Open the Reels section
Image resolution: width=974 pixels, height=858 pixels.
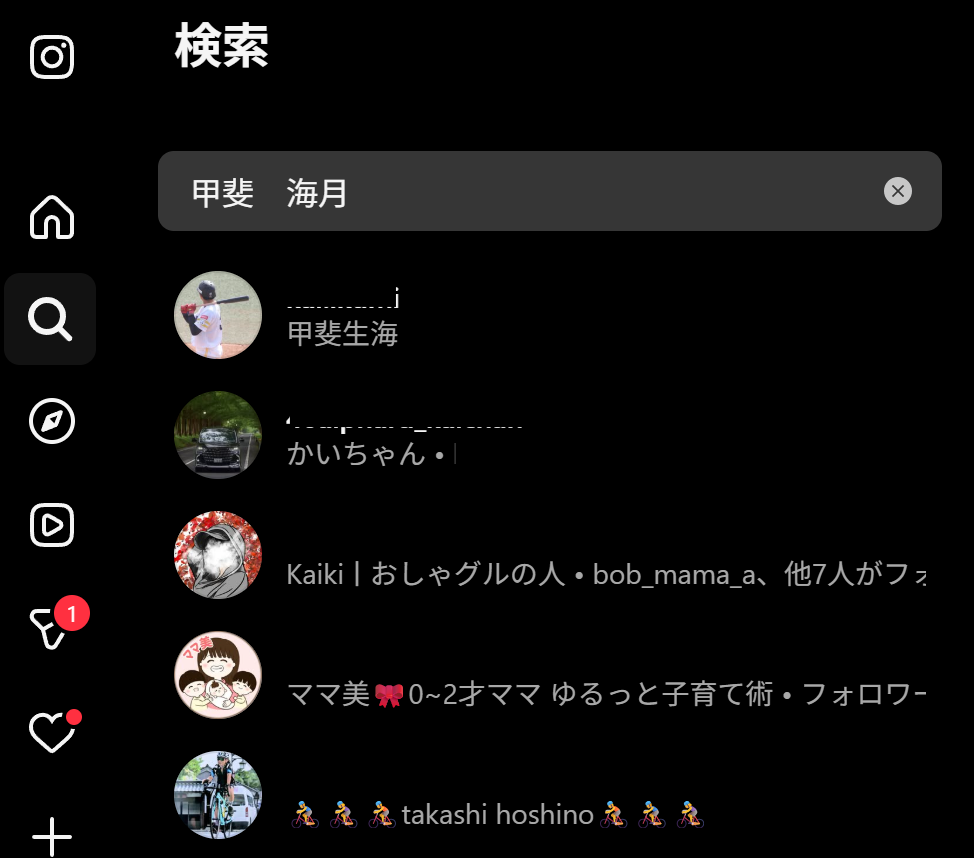pyautogui.click(x=52, y=525)
